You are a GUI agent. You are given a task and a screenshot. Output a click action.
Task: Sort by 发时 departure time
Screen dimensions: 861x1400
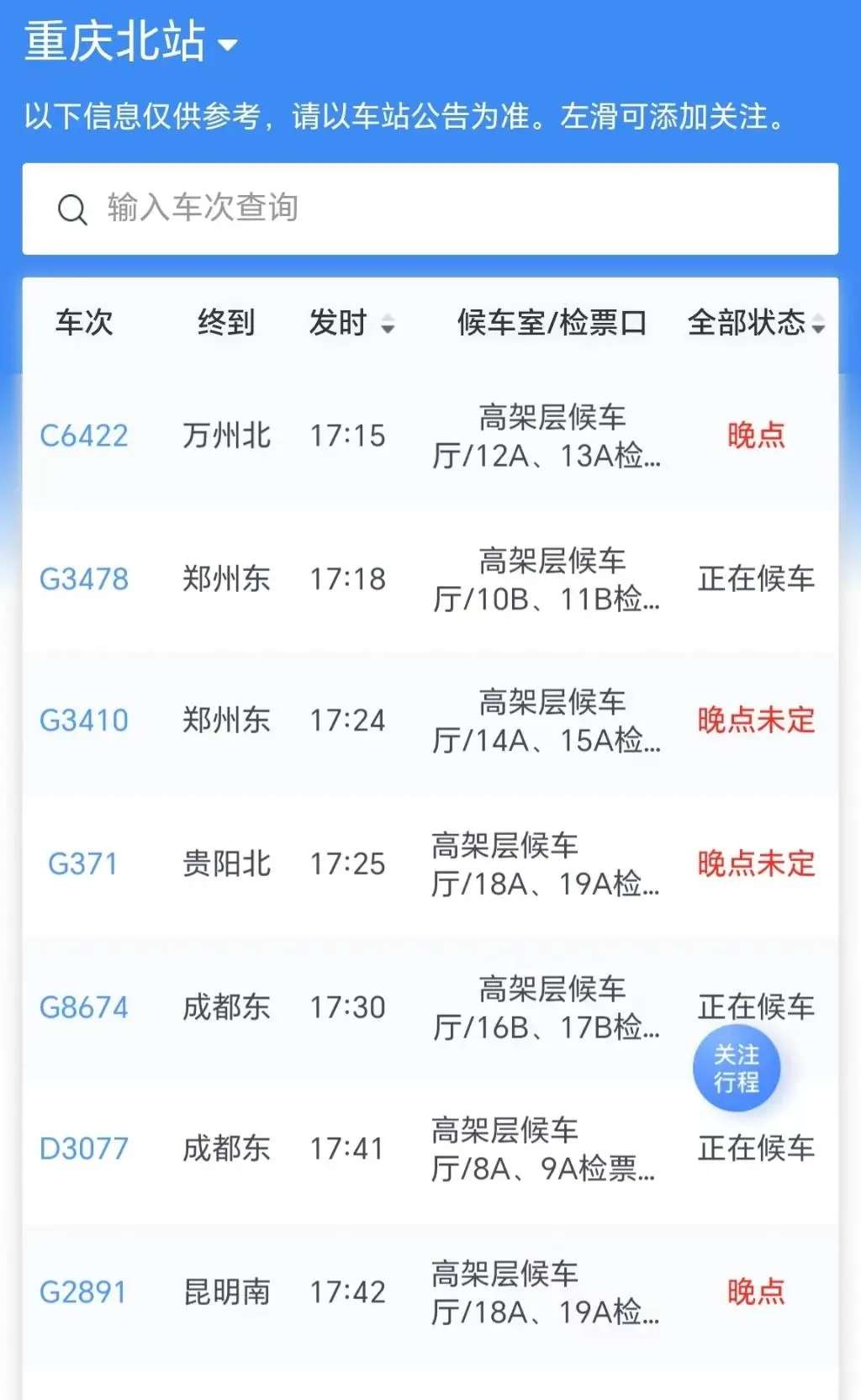point(351,323)
